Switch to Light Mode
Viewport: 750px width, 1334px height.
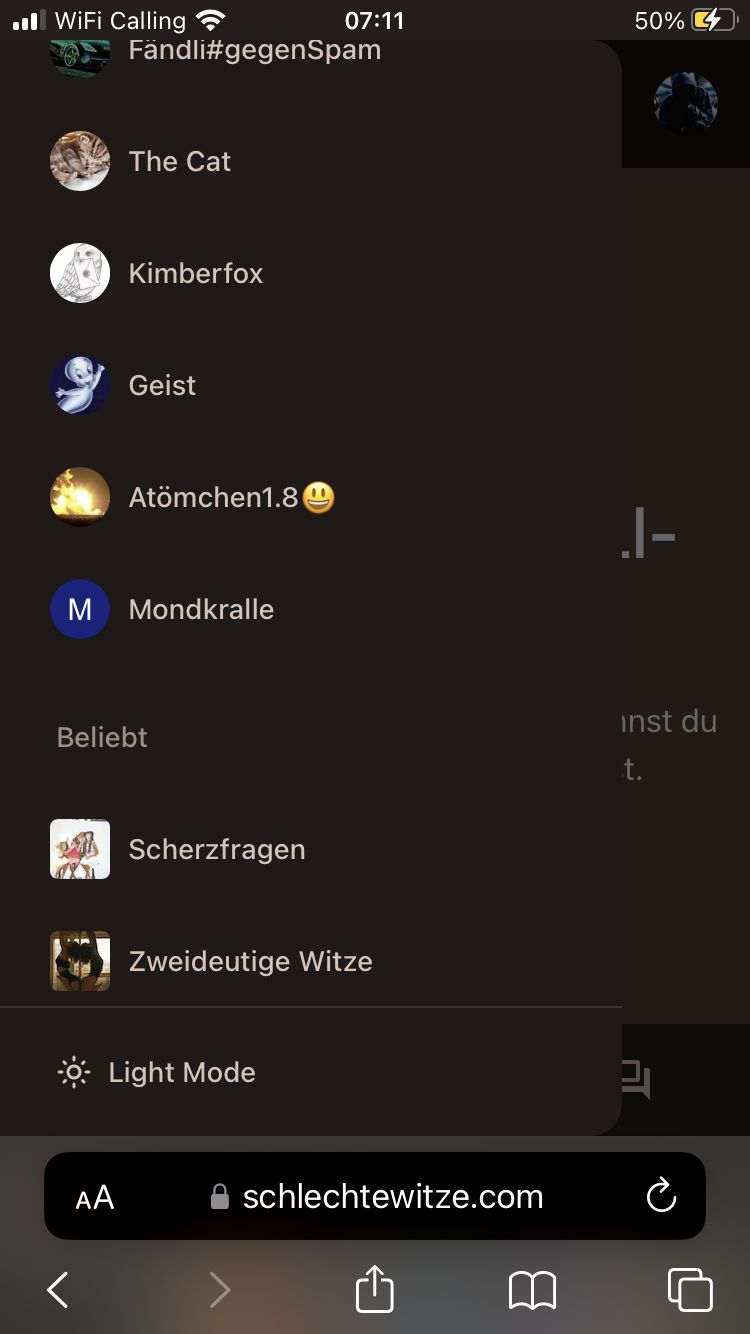point(182,1073)
